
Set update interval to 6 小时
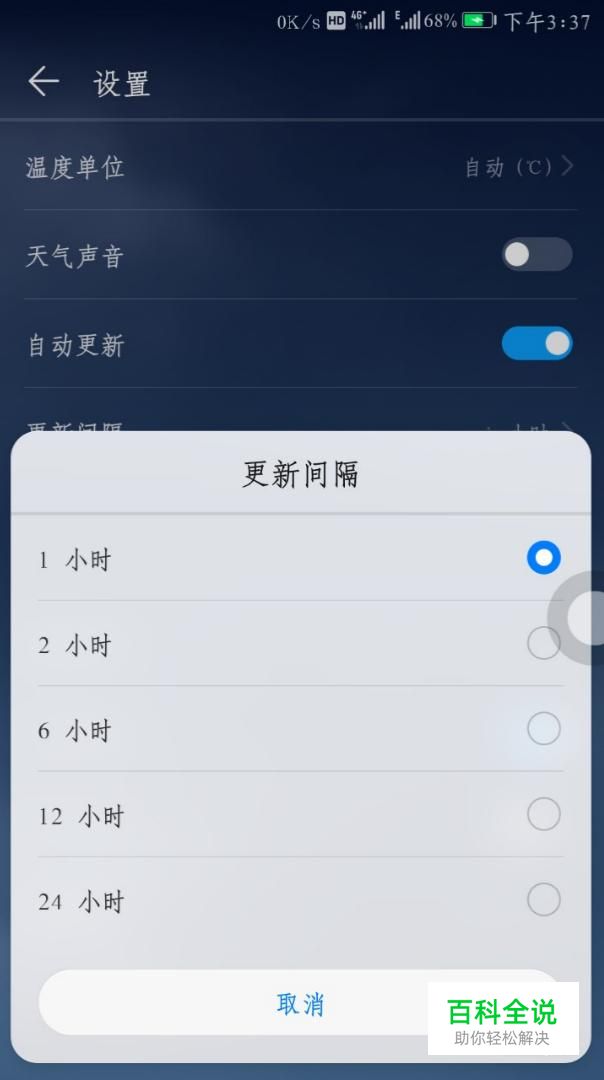543,729
